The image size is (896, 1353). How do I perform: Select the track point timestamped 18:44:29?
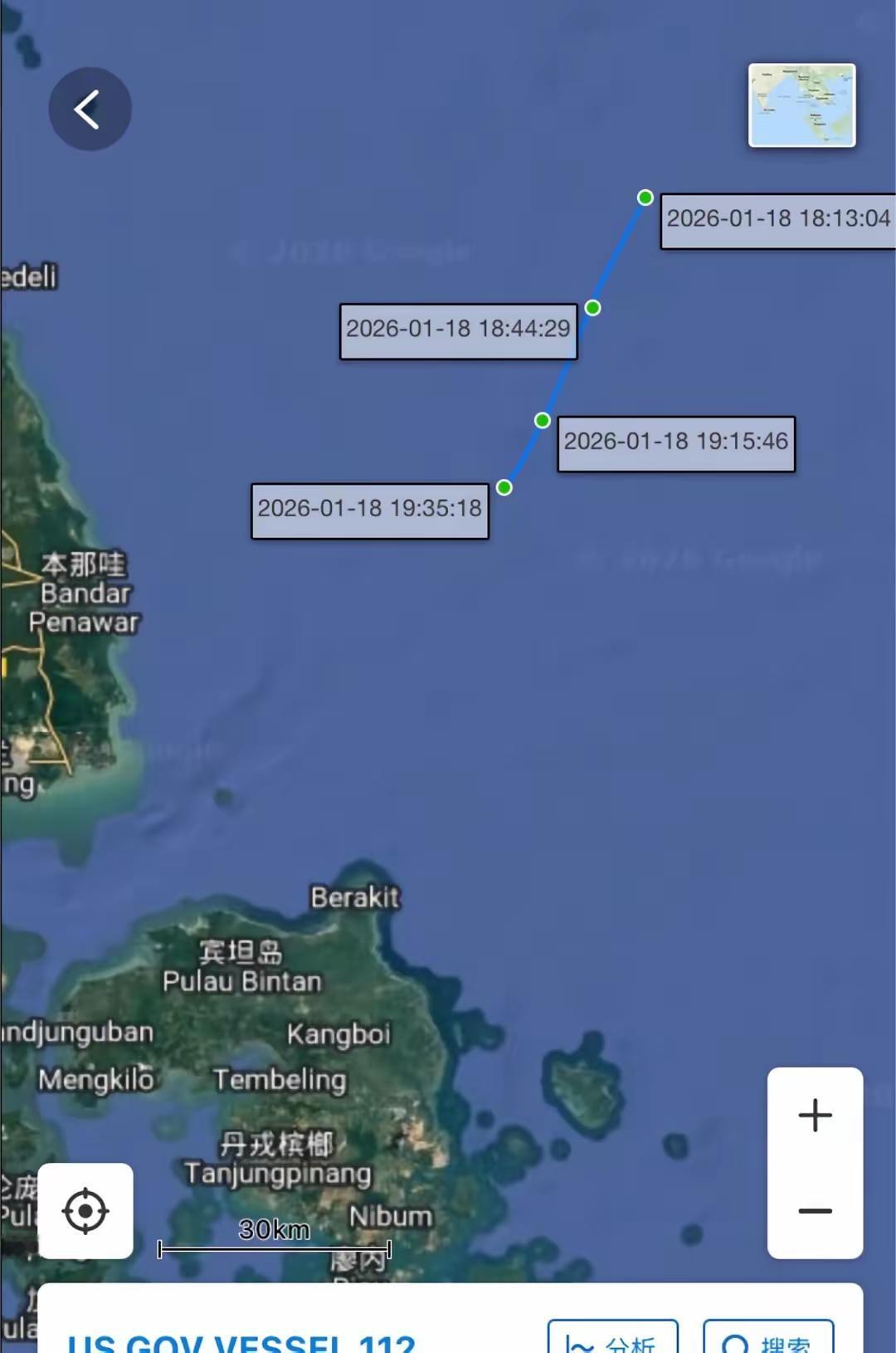(x=592, y=308)
